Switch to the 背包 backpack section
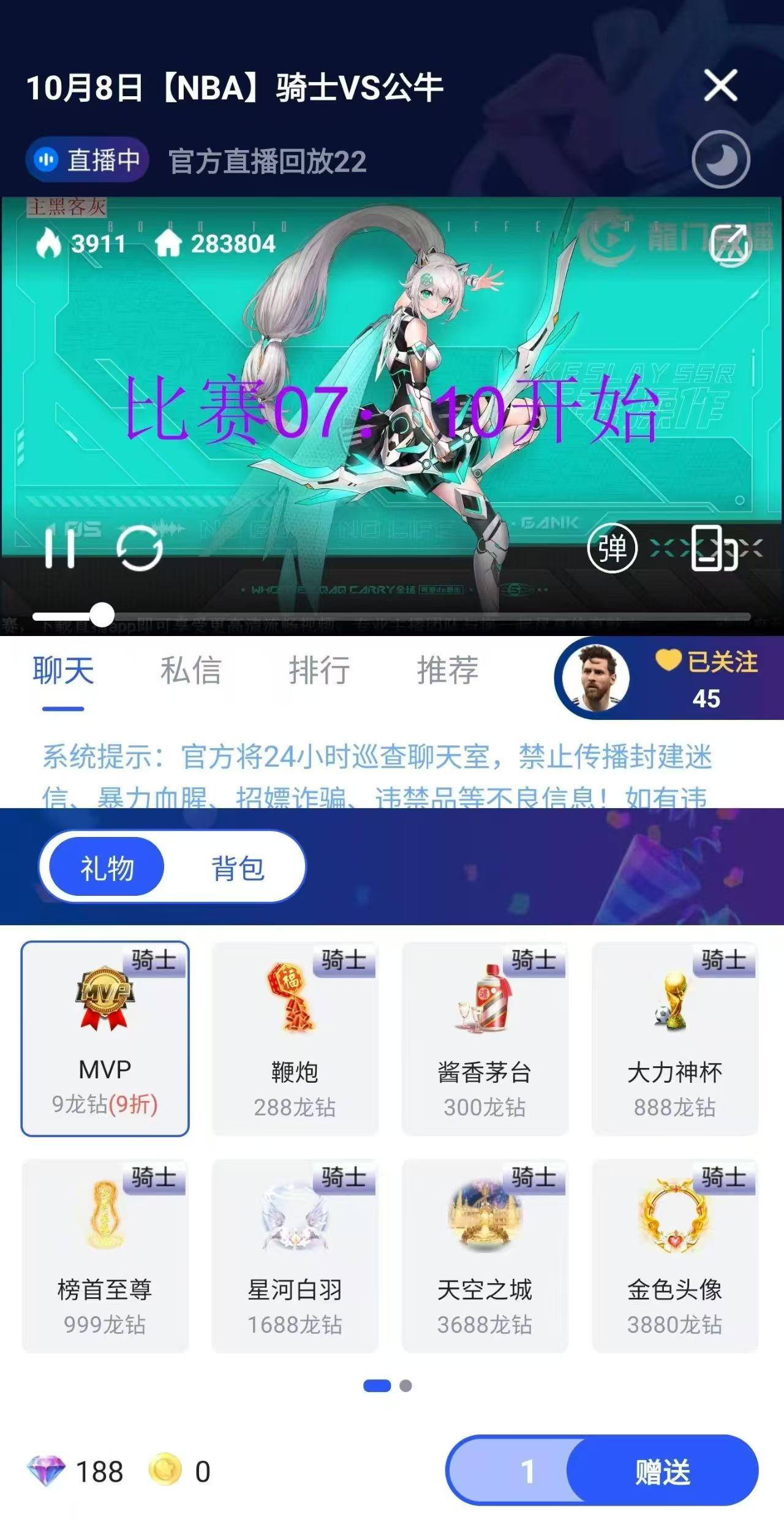 point(238,868)
